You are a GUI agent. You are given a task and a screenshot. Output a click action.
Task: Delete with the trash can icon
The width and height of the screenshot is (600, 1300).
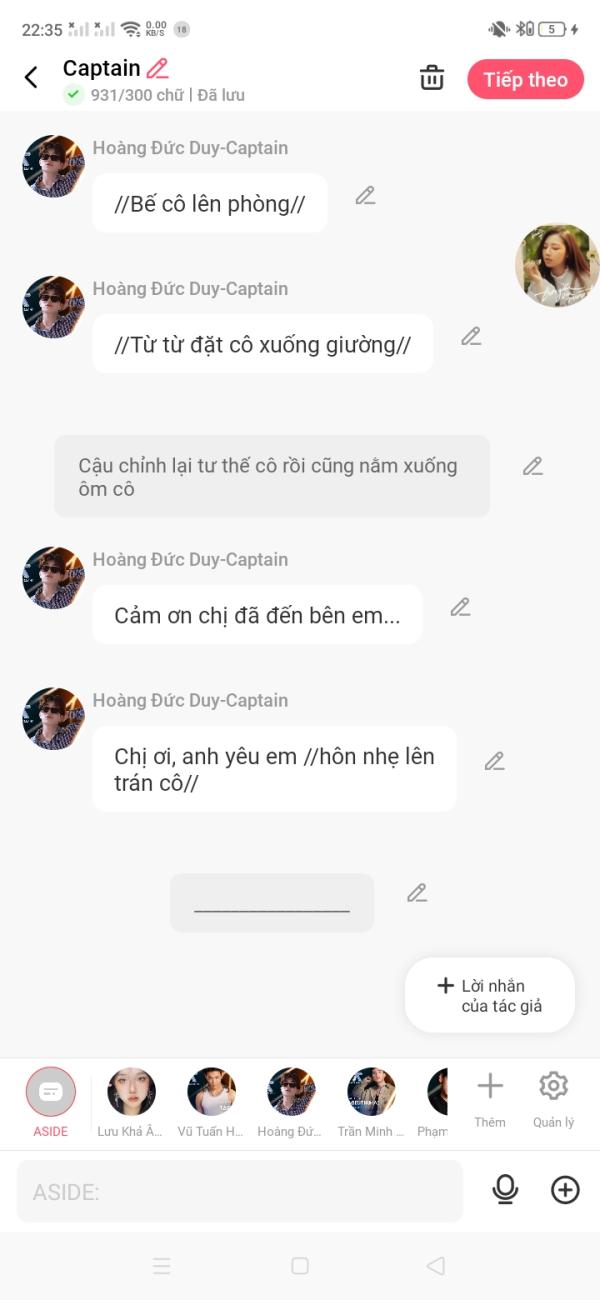432,78
